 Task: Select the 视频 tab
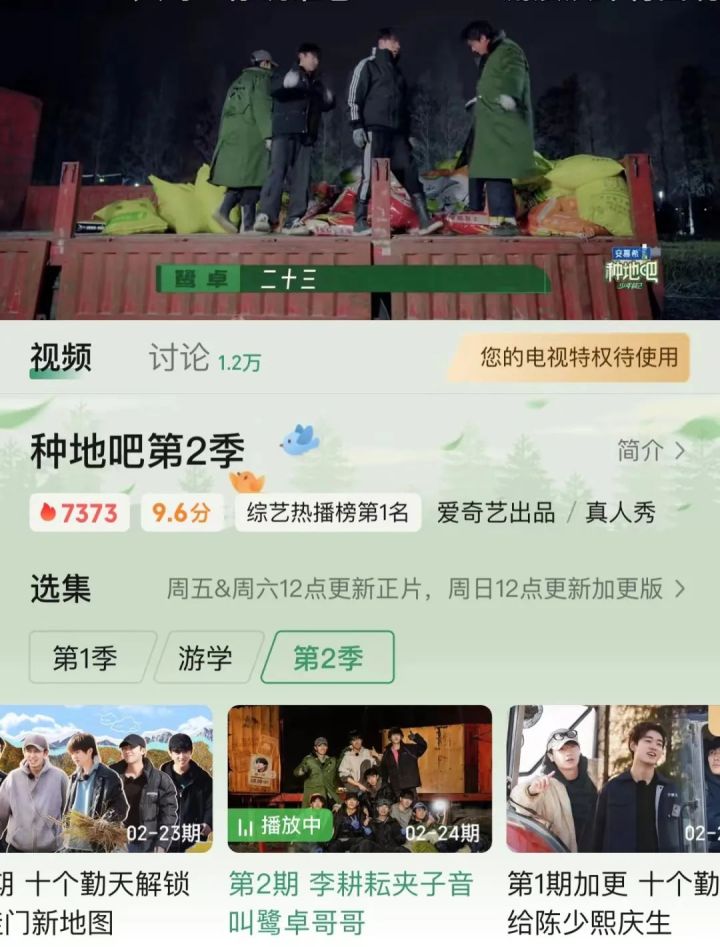coord(60,358)
